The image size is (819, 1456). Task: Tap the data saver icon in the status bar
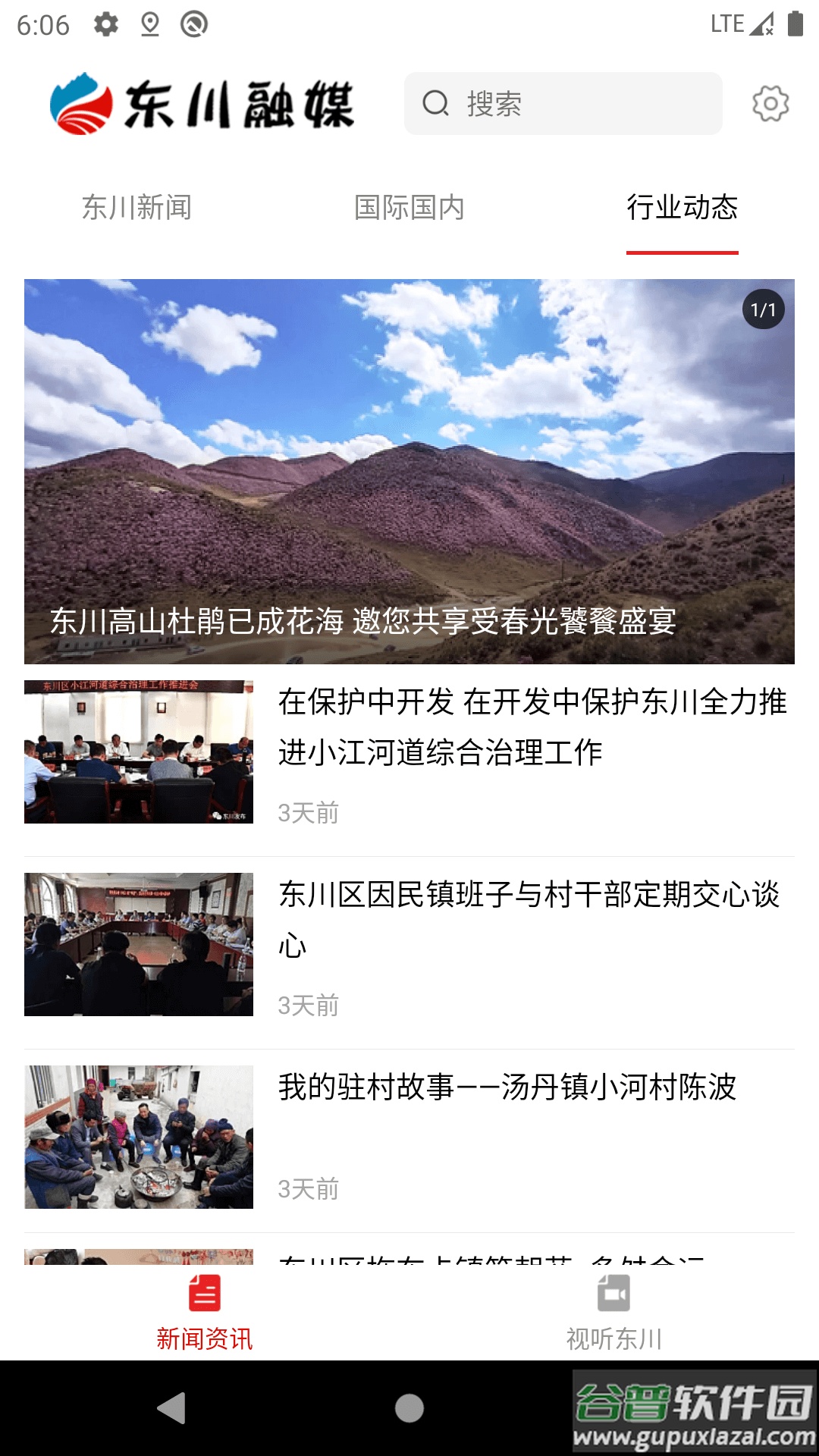(x=196, y=24)
